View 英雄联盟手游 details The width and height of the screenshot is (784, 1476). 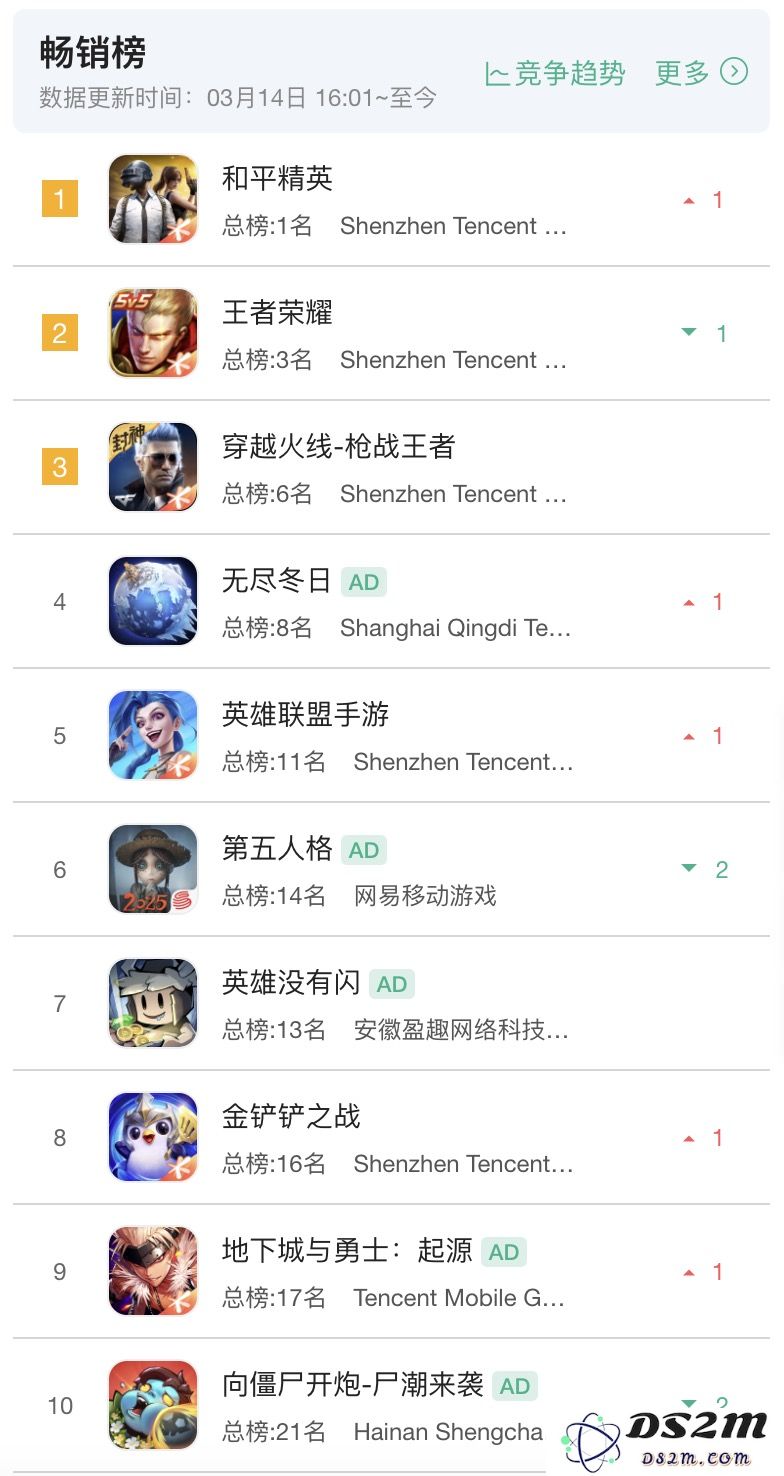point(391,735)
